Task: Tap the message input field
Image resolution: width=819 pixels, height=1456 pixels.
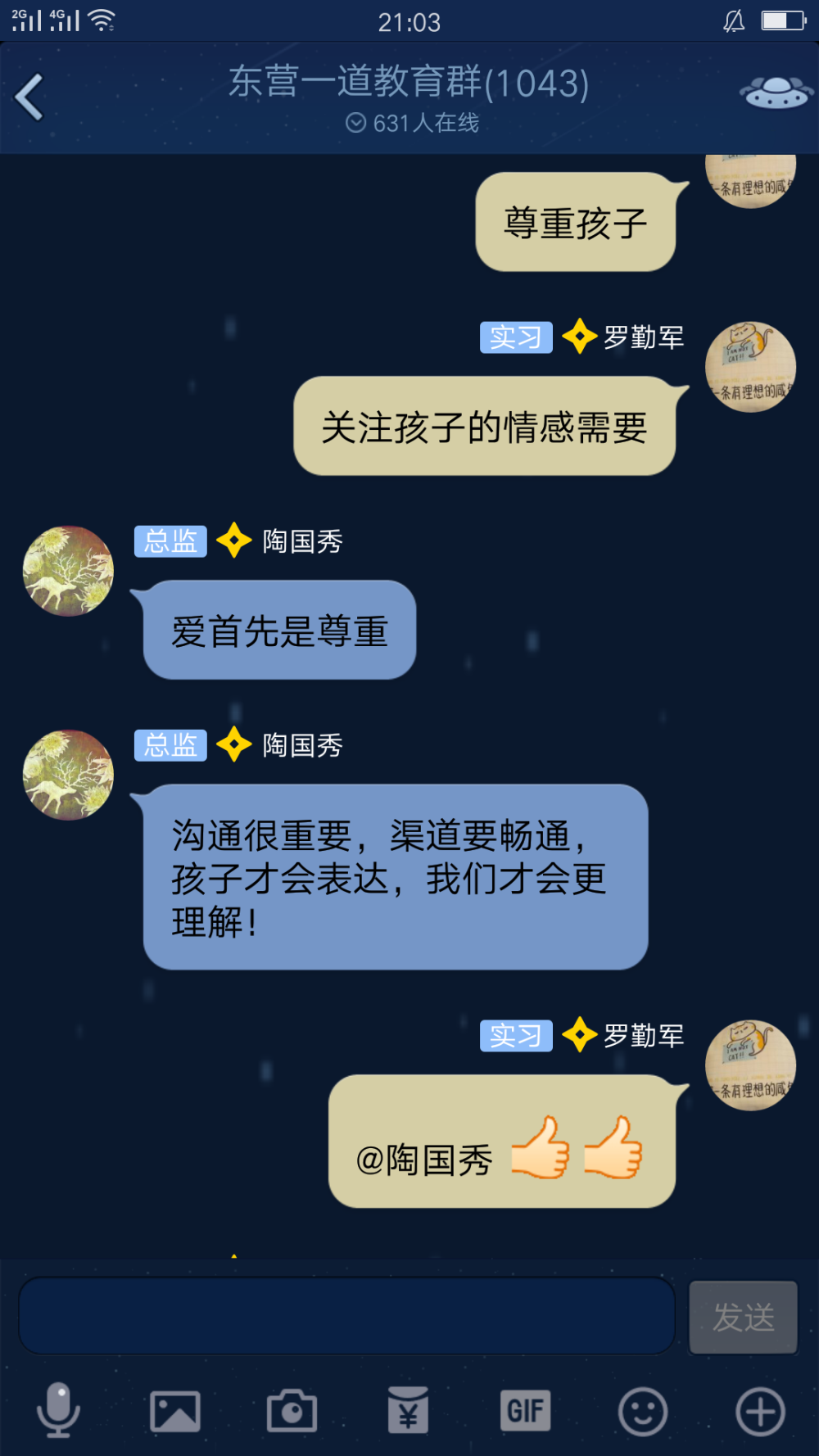Action: (347, 1316)
